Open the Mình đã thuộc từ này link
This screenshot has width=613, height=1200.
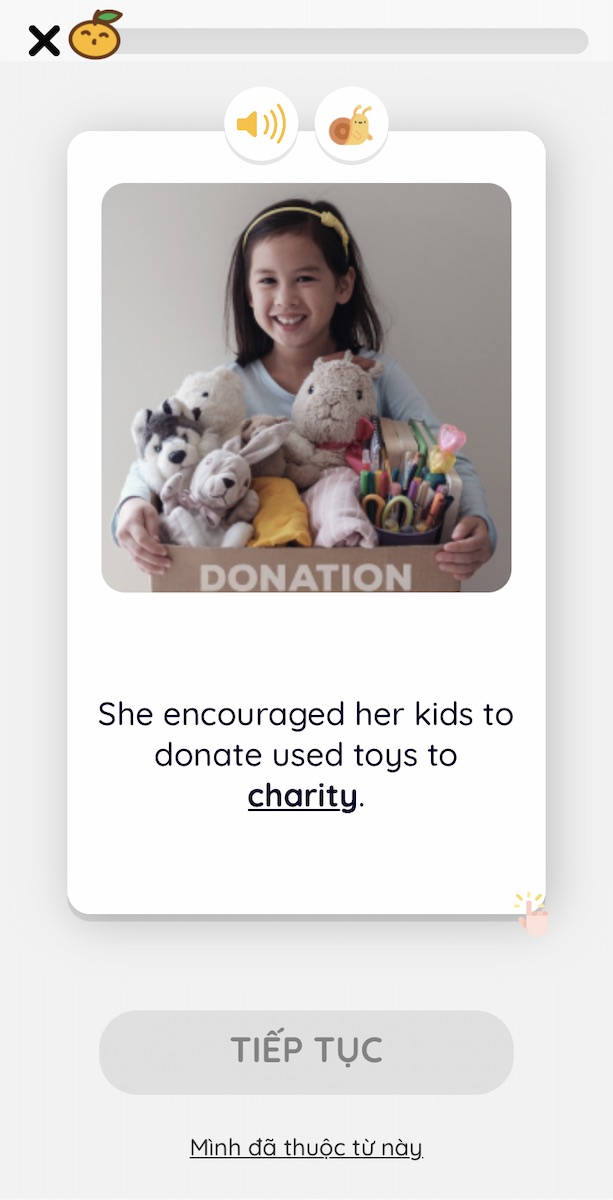[306, 1147]
